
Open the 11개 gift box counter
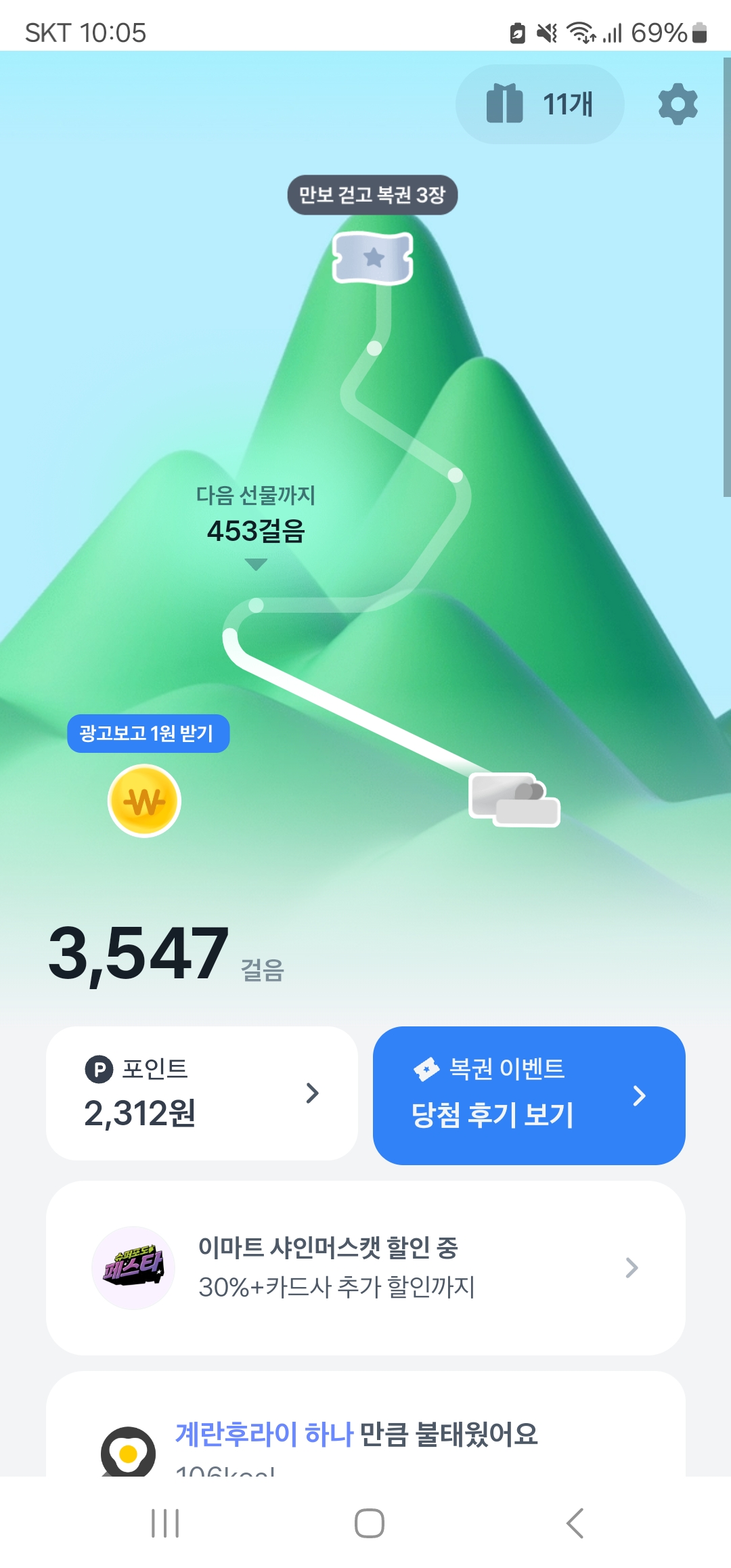pos(539,104)
